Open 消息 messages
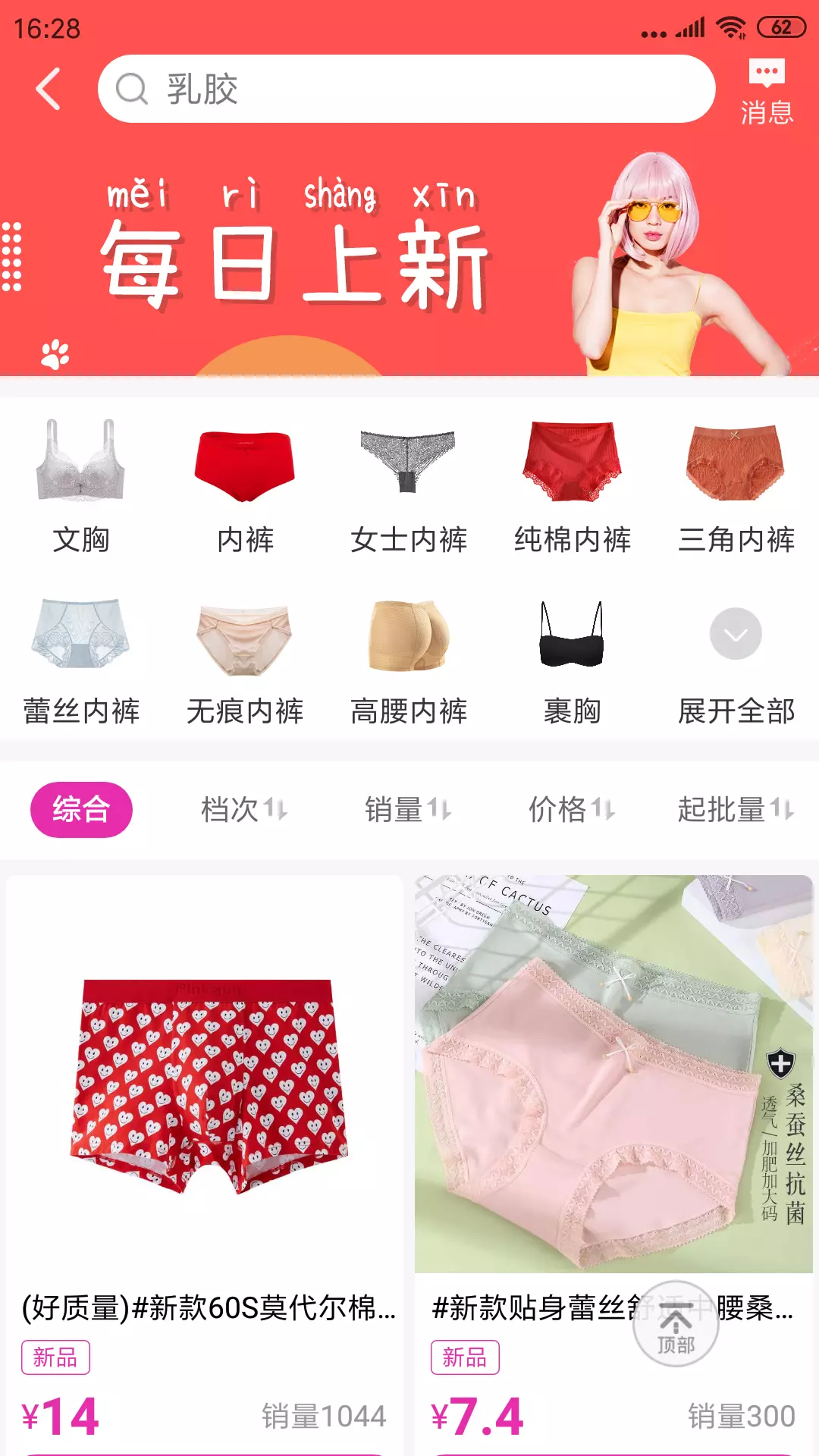819x1456 pixels. [767, 91]
